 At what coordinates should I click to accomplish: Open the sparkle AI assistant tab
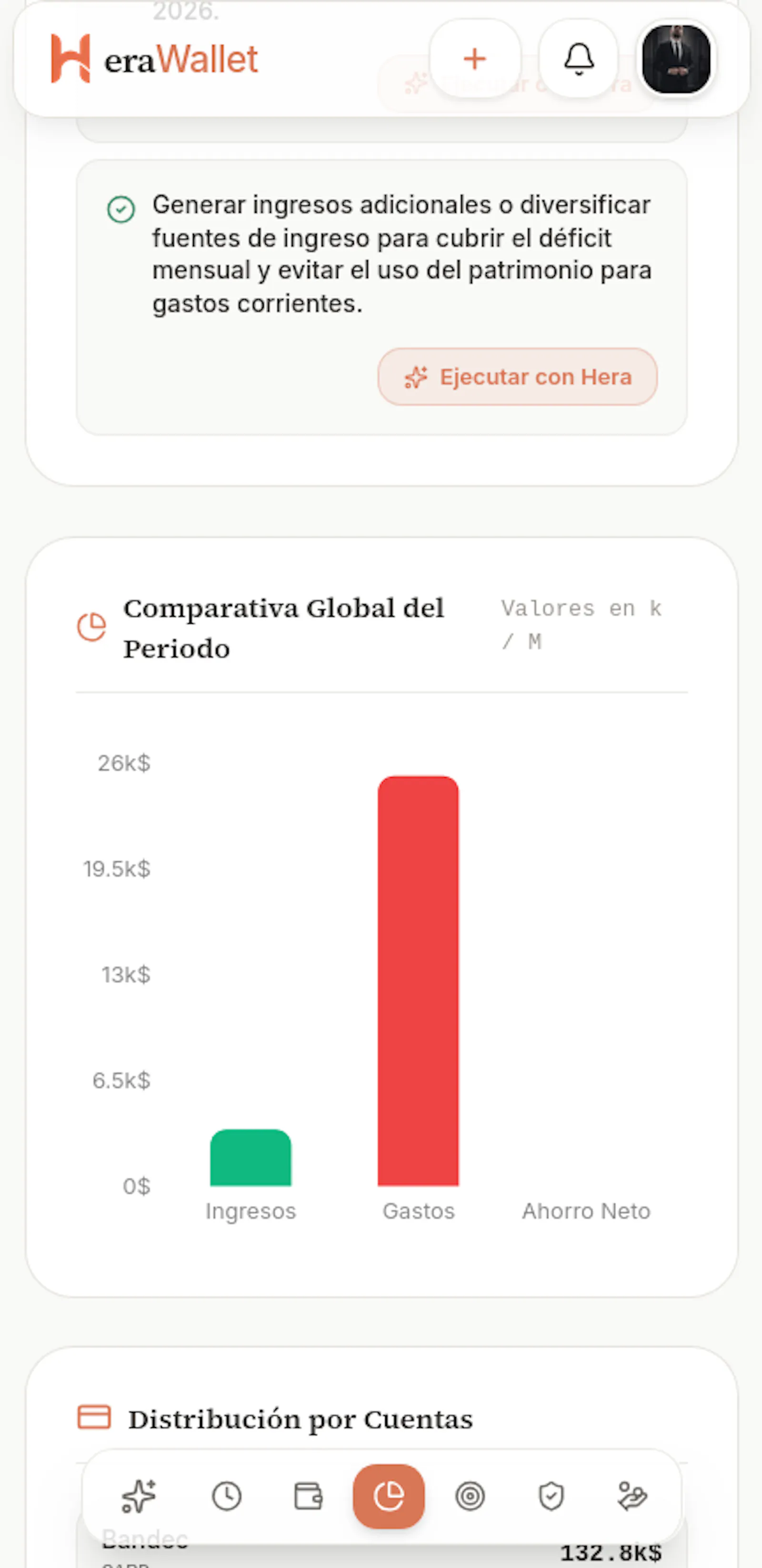(139, 1496)
